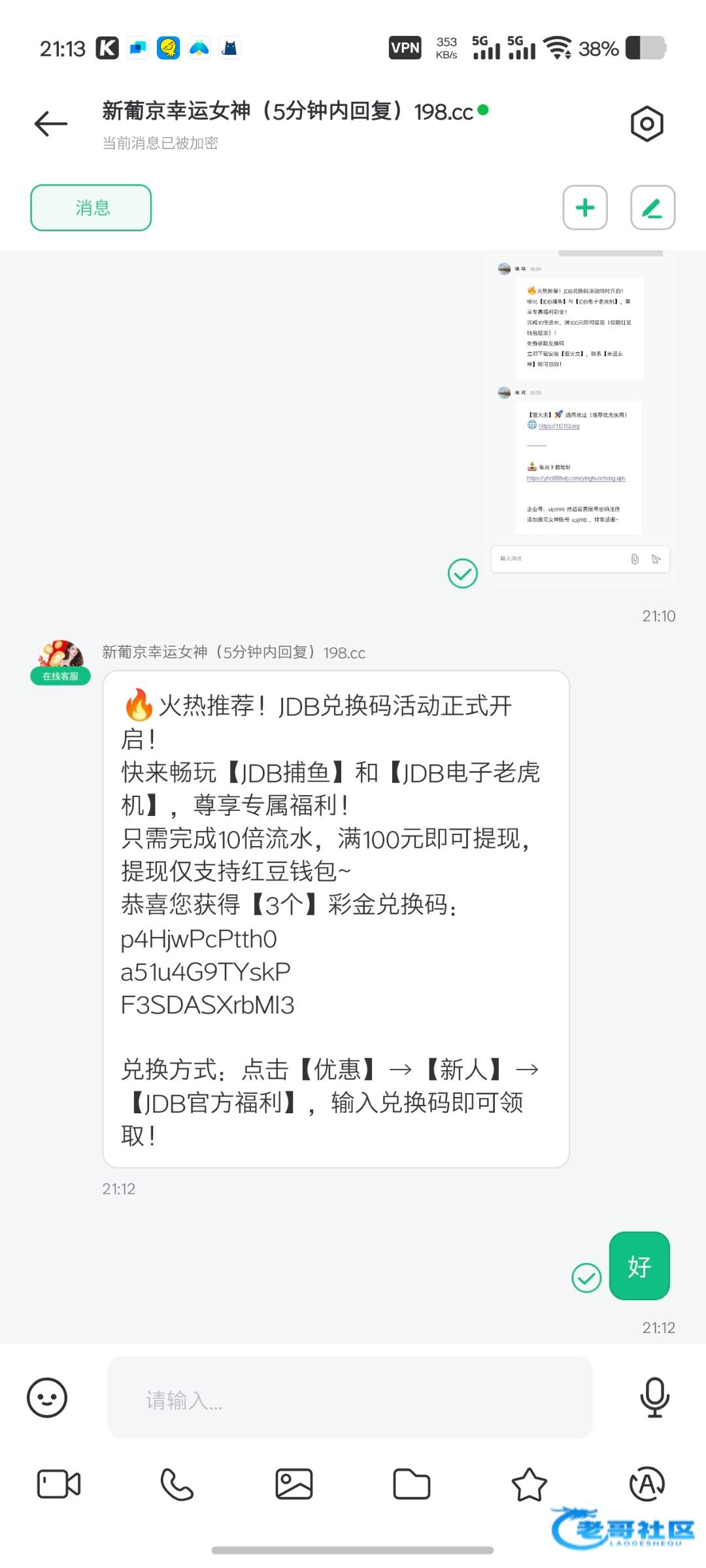Tap the green plus button
Viewport: 706px width, 1568px height.
click(x=585, y=208)
